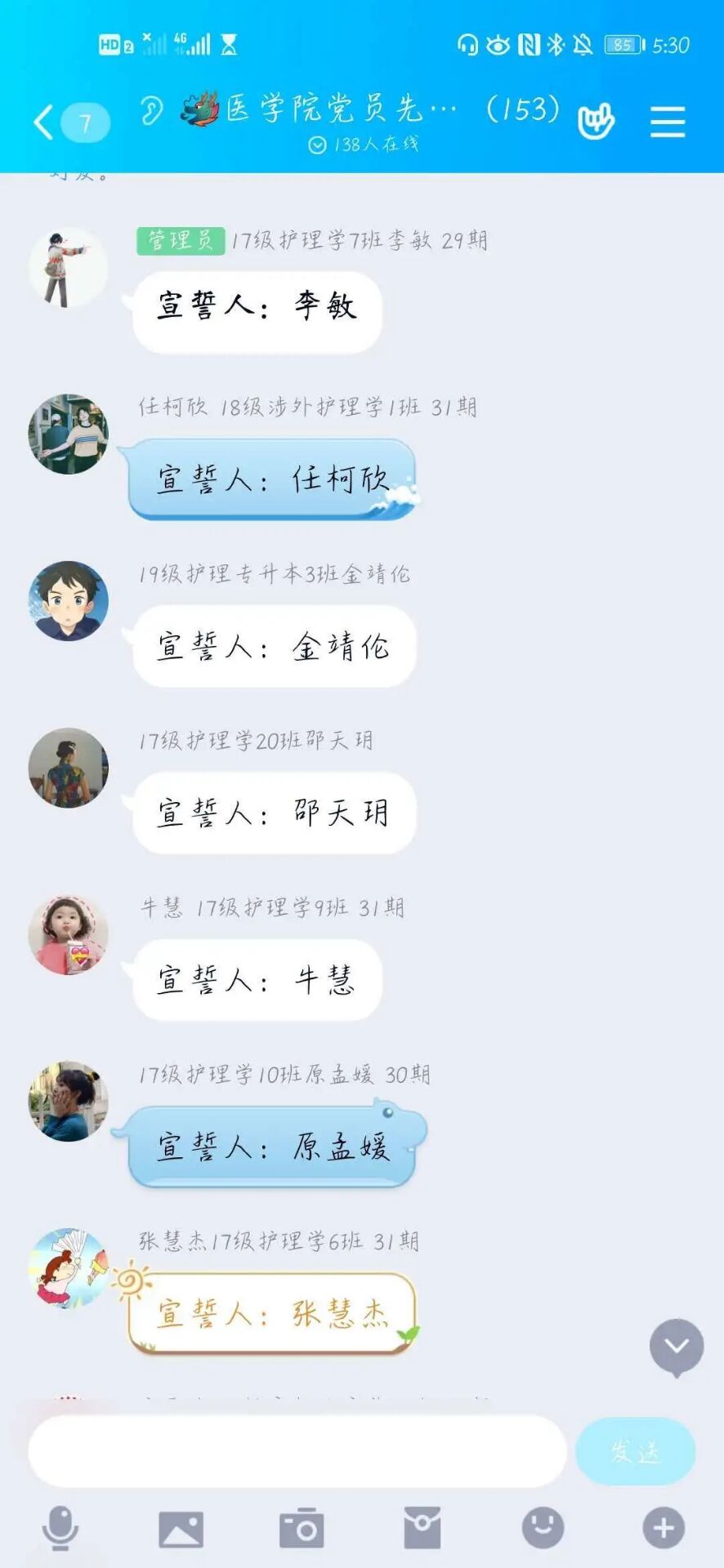Jump to the latest messages
Image resolution: width=724 pixels, height=1568 pixels.
pos(676,1346)
